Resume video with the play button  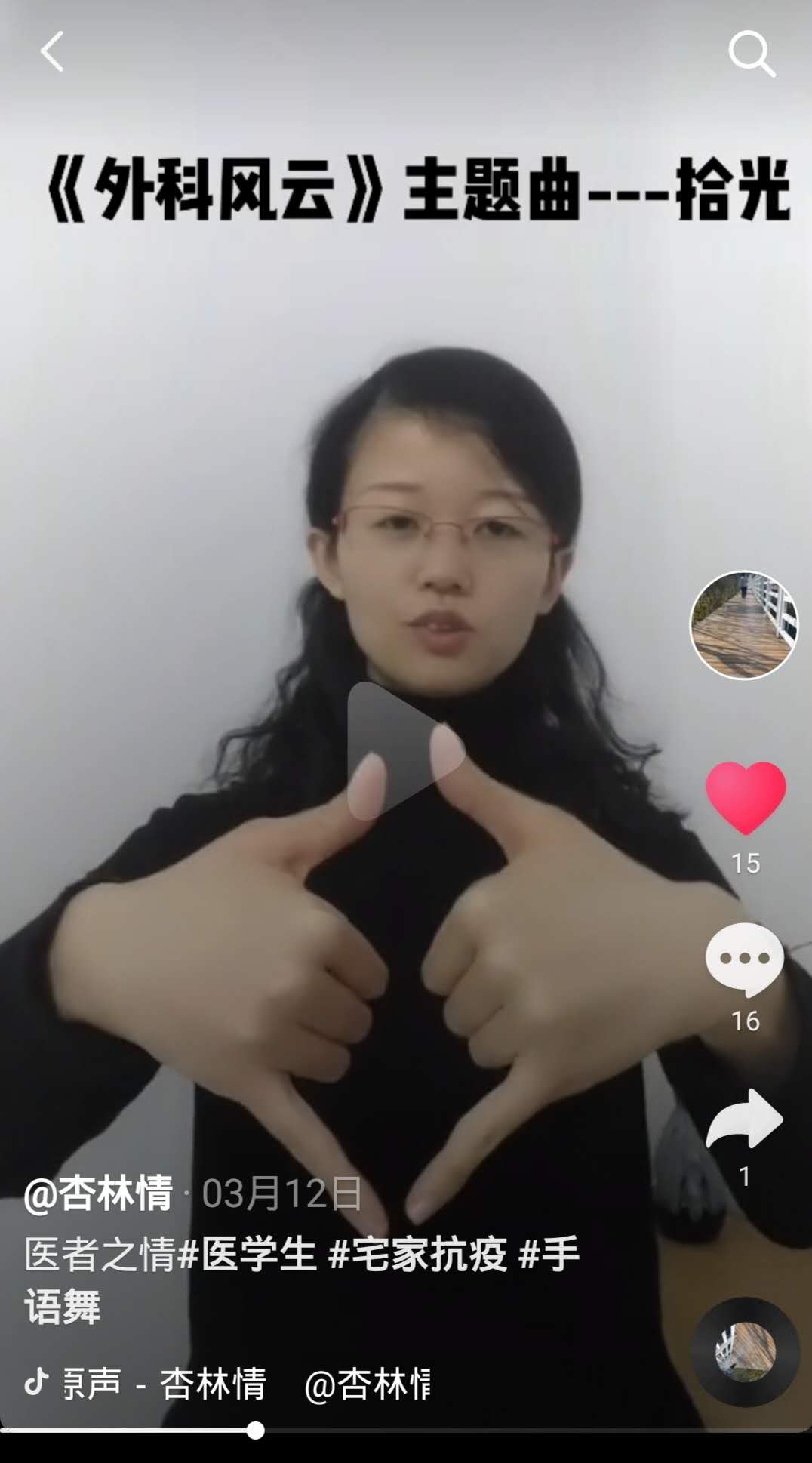405,750
